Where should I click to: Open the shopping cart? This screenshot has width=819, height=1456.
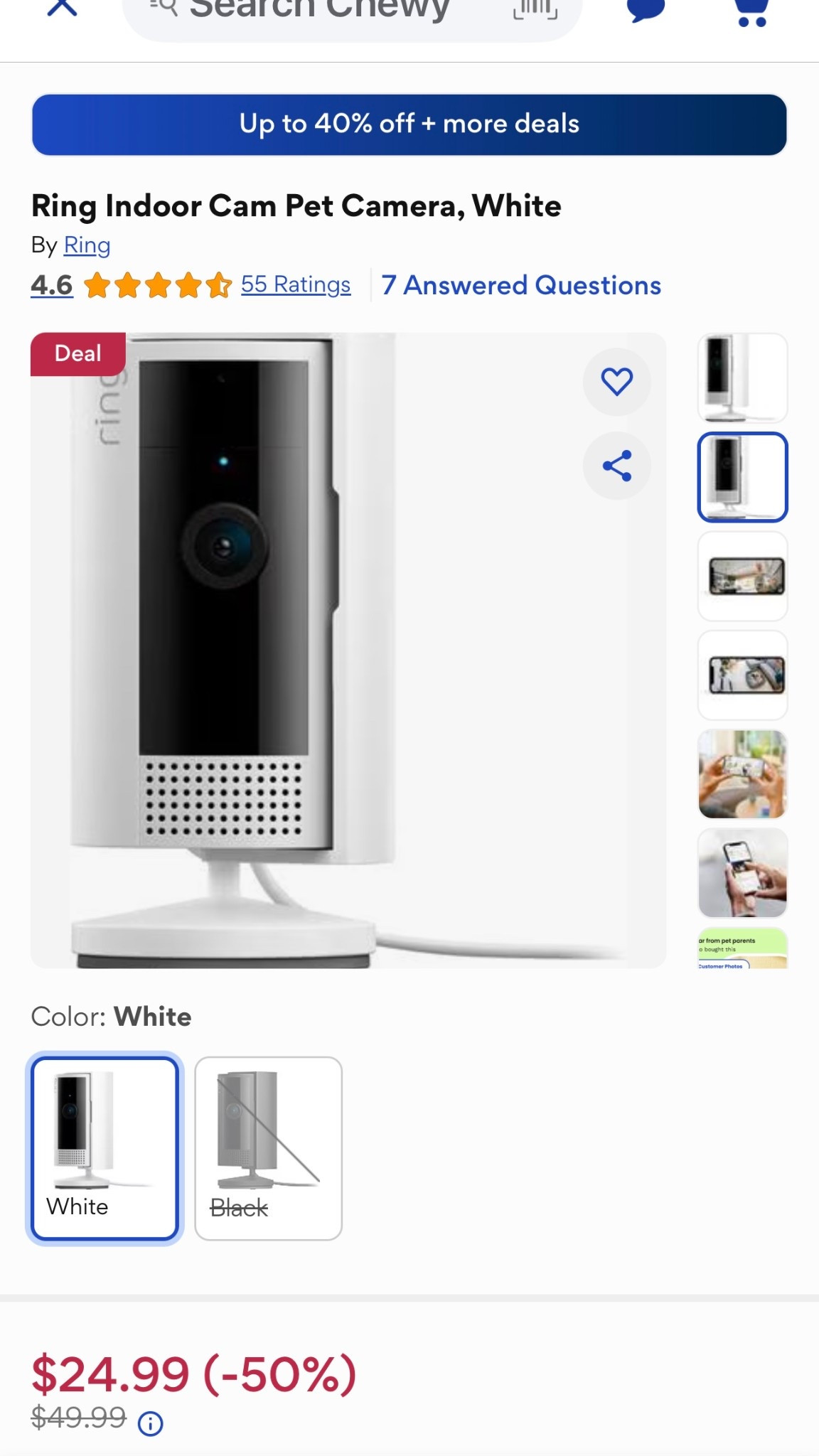point(751,11)
